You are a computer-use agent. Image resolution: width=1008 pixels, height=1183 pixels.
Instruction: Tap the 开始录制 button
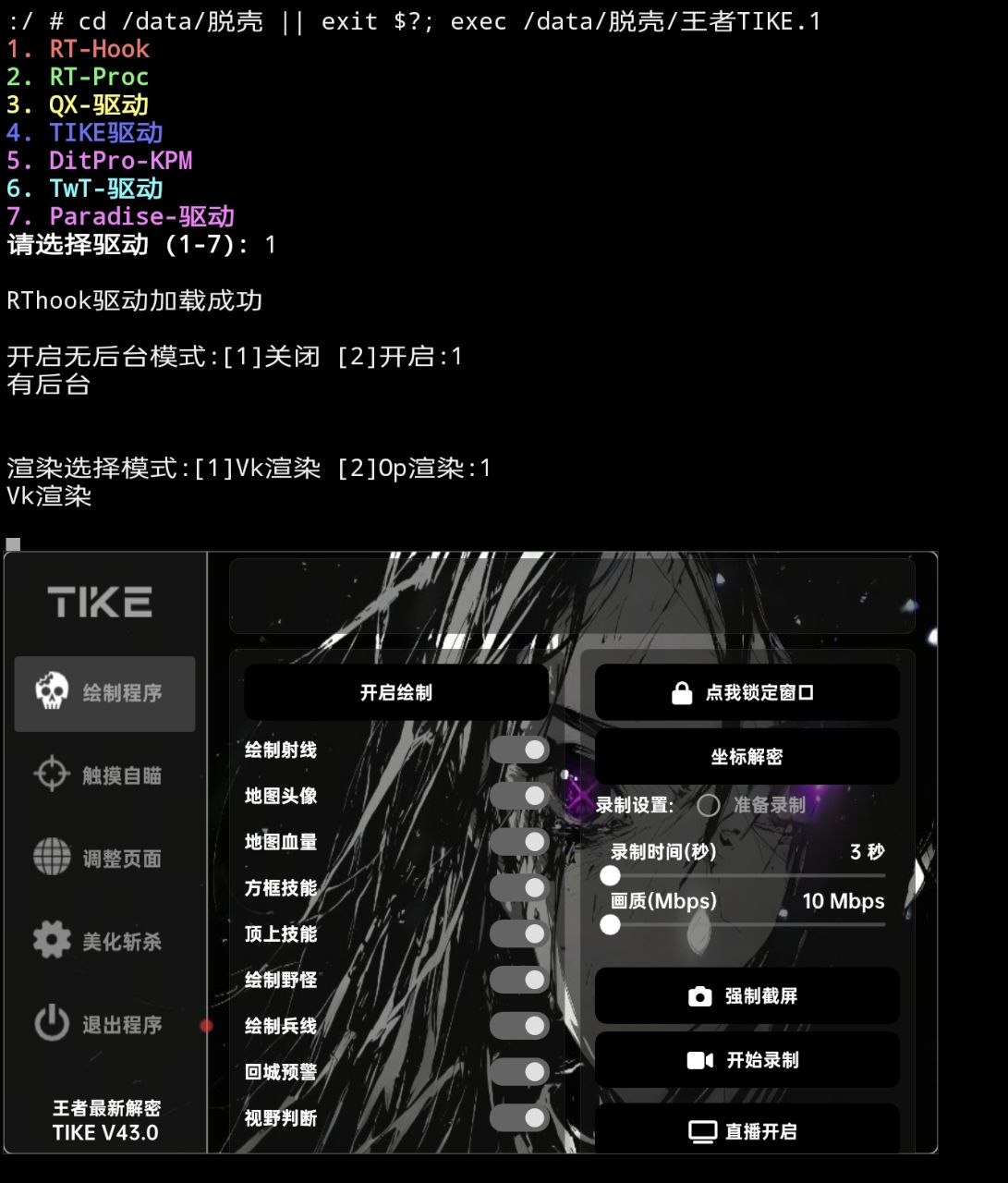[747, 1060]
